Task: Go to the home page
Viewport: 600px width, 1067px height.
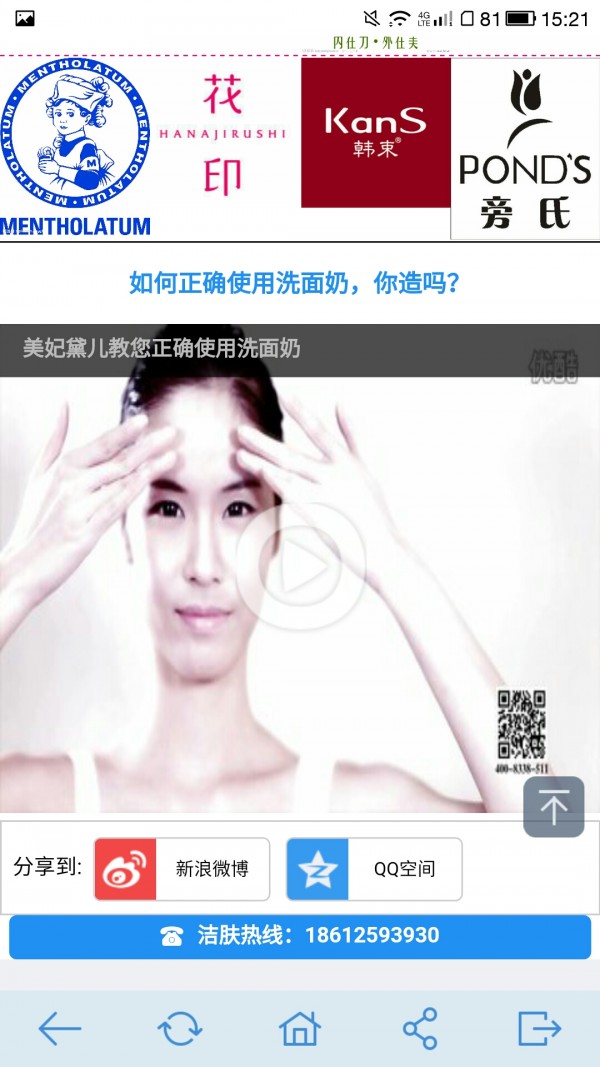Action: pyautogui.click(x=300, y=1028)
